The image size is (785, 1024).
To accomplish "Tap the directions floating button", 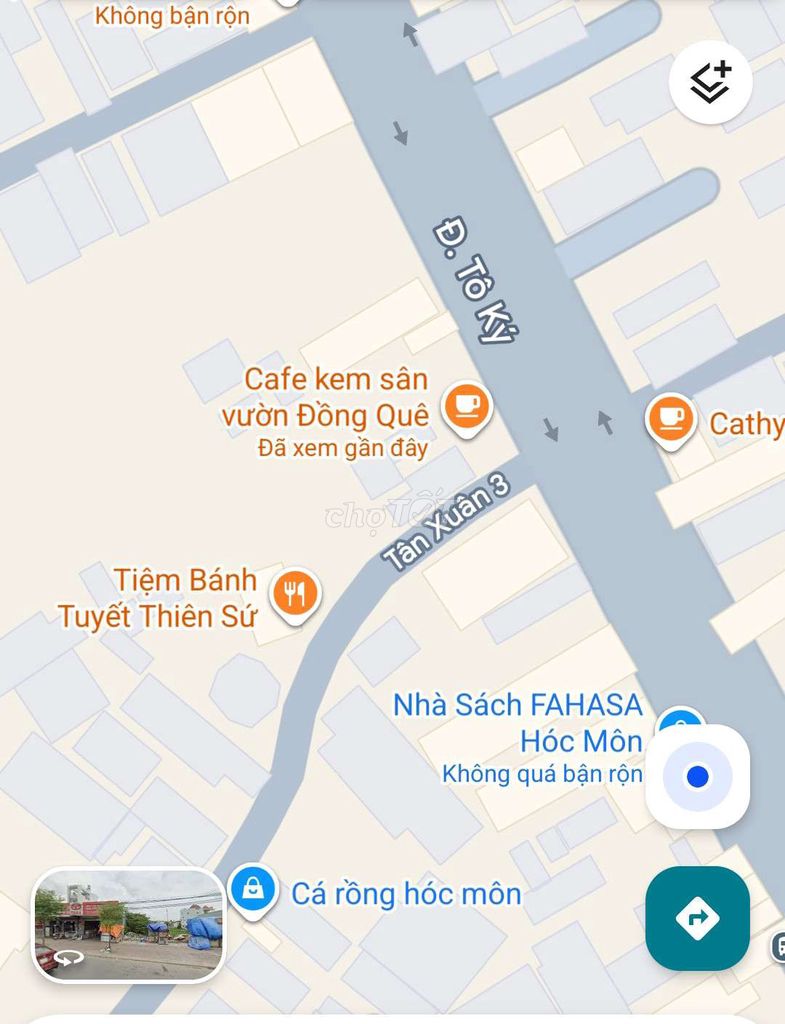I will [x=697, y=918].
